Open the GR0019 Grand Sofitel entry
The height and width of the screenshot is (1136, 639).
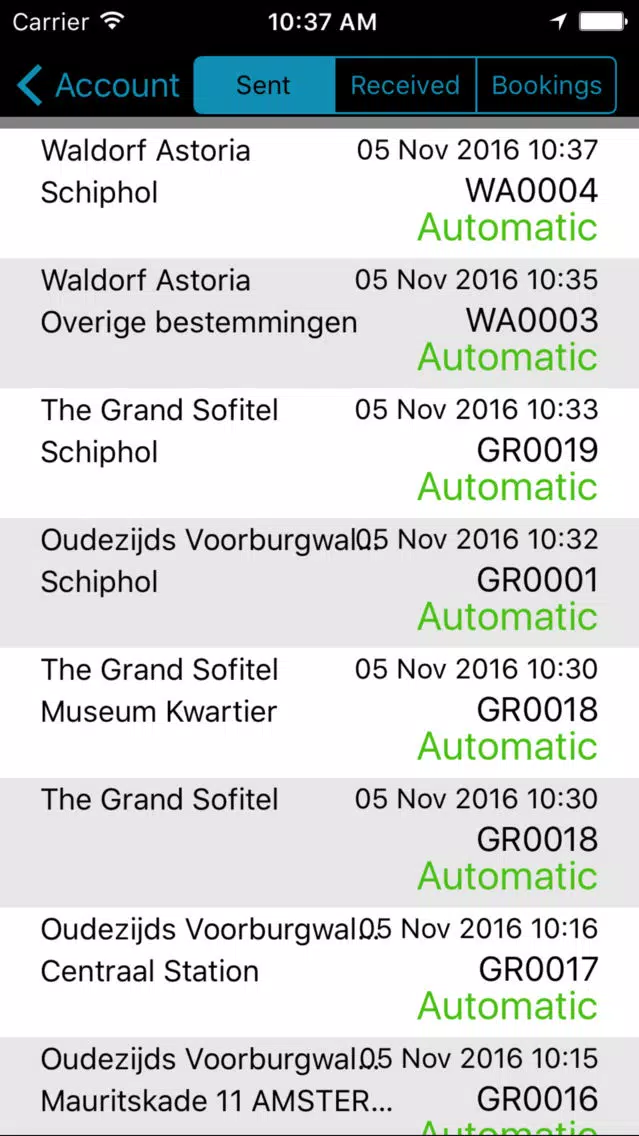pos(320,453)
